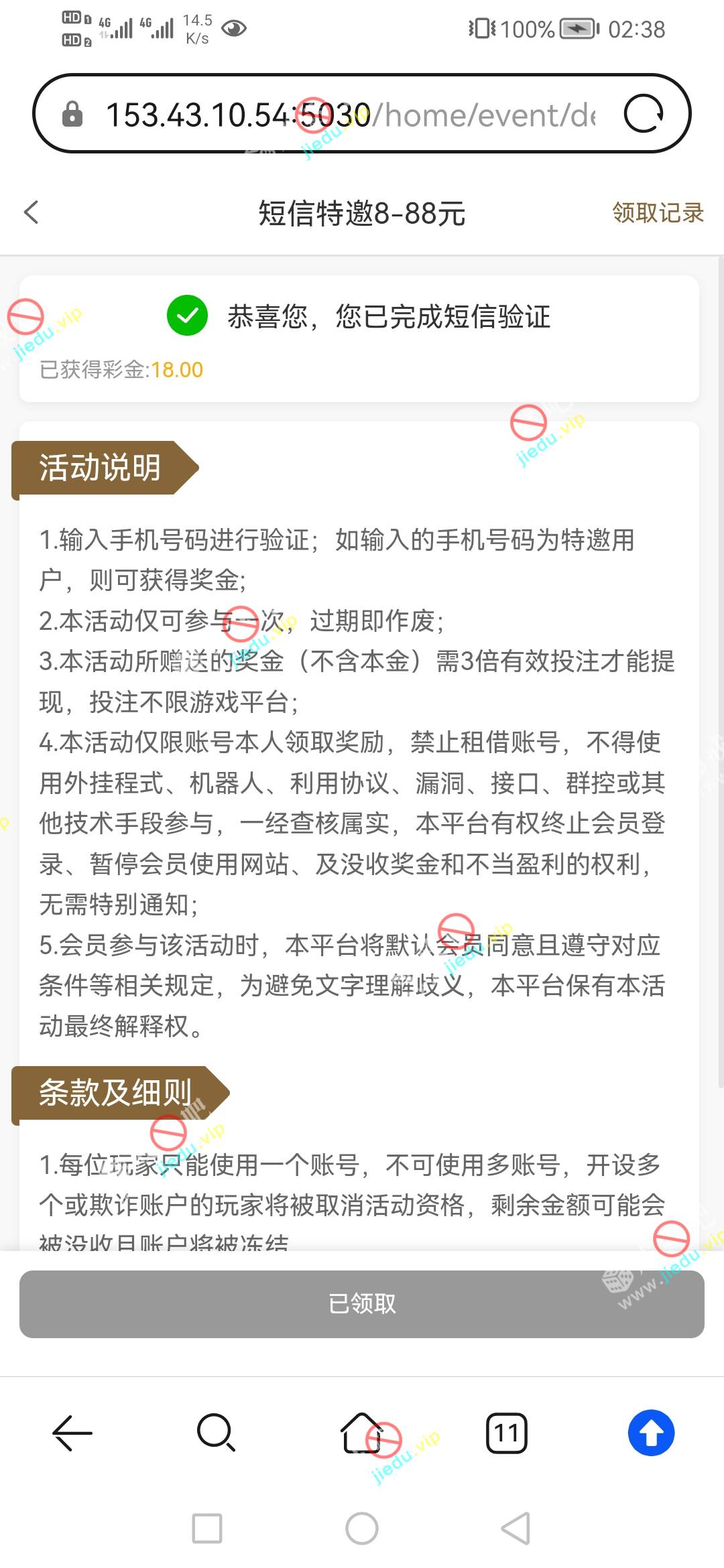Open the tab switcher showing 11 tabs
This screenshot has width=724, height=1568.
pos(506,1433)
